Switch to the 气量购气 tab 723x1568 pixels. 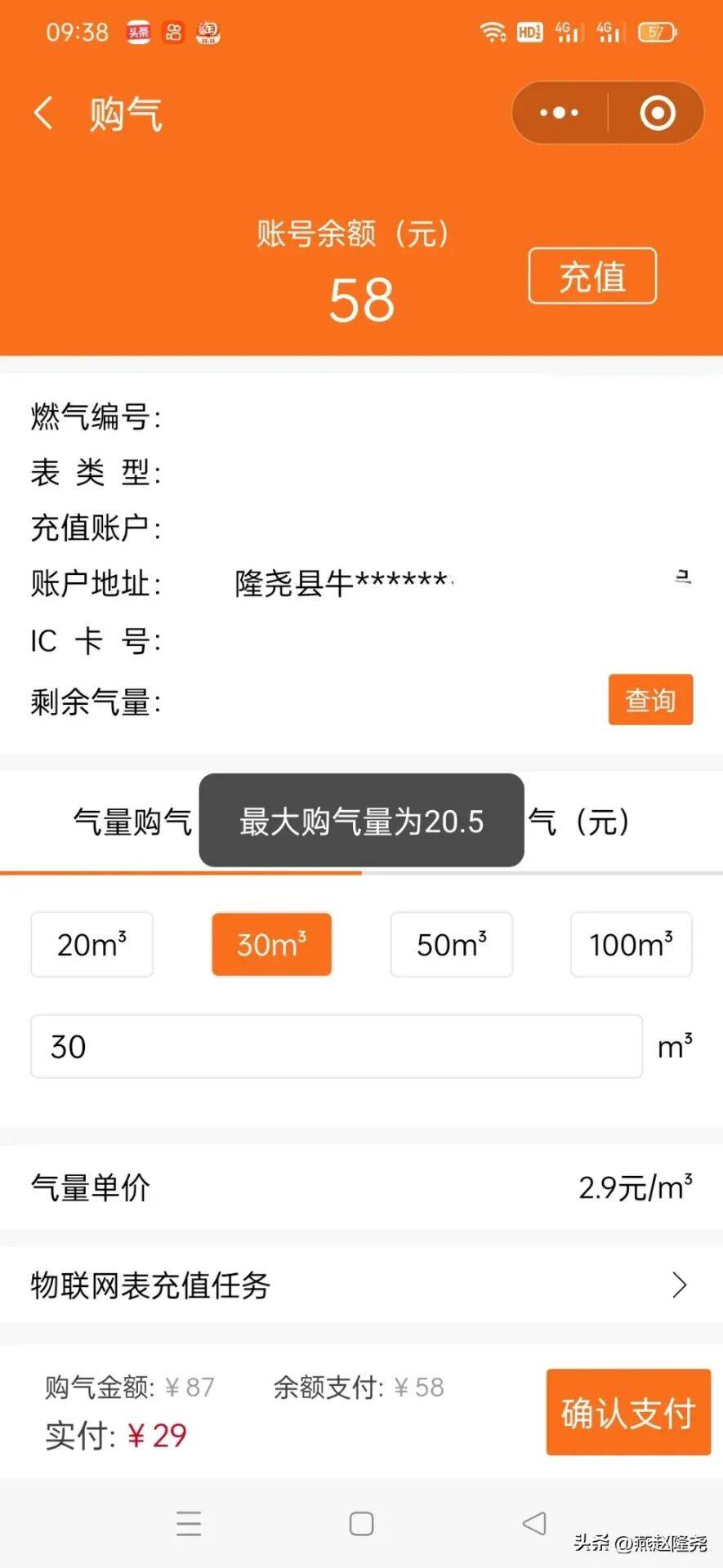point(132,822)
